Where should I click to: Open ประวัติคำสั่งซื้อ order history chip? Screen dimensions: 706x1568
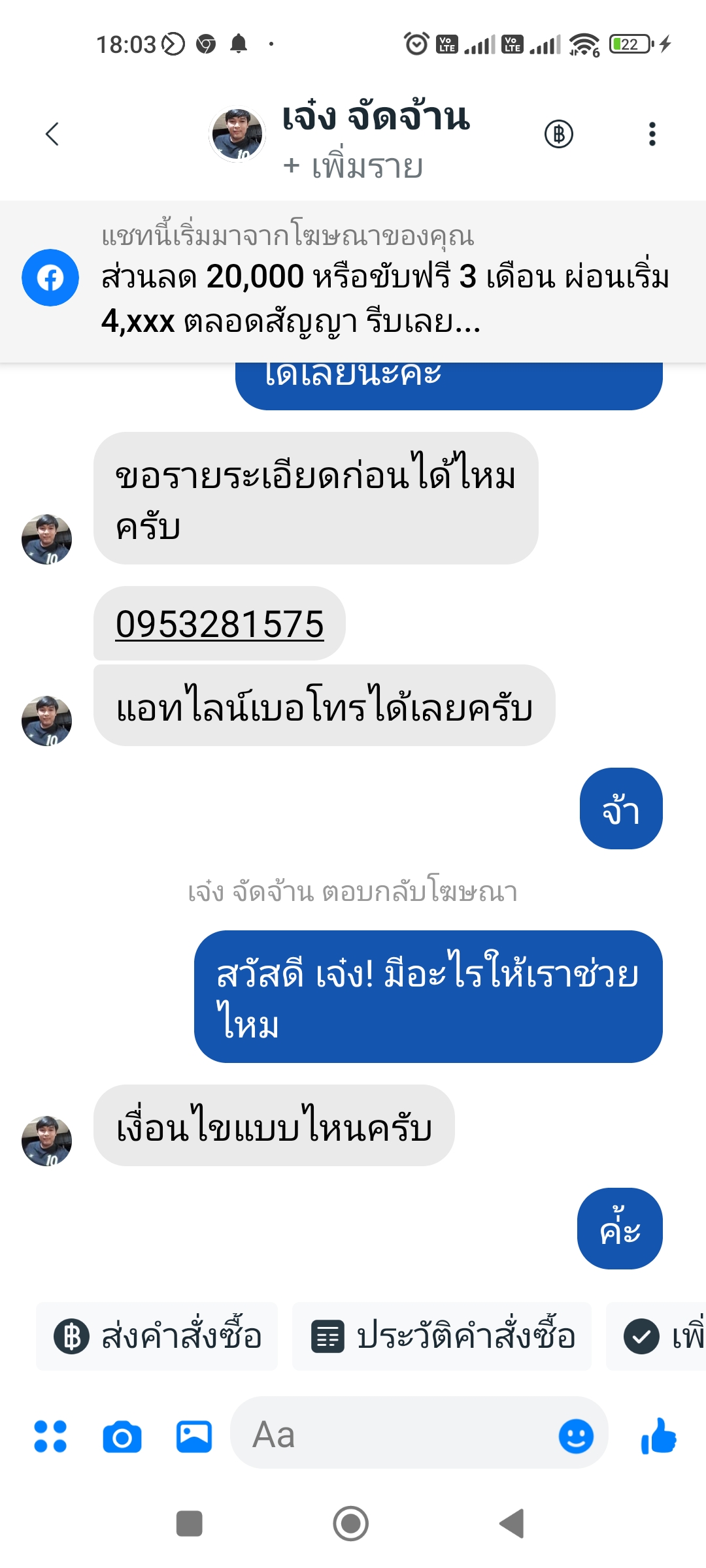pos(442,1336)
